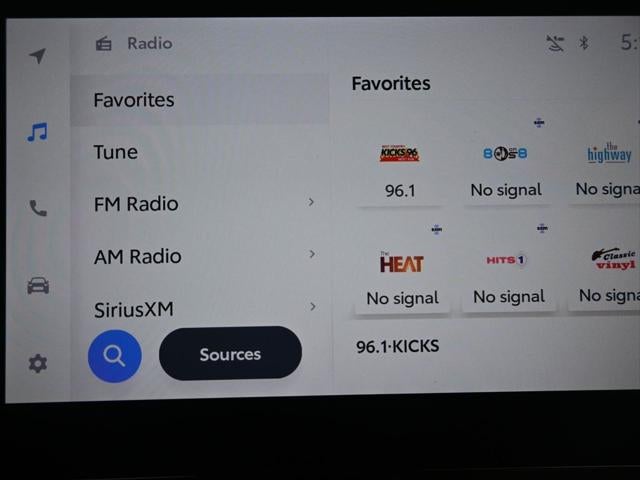Select The Highway favorite station
The image size is (640, 480).
point(606,168)
